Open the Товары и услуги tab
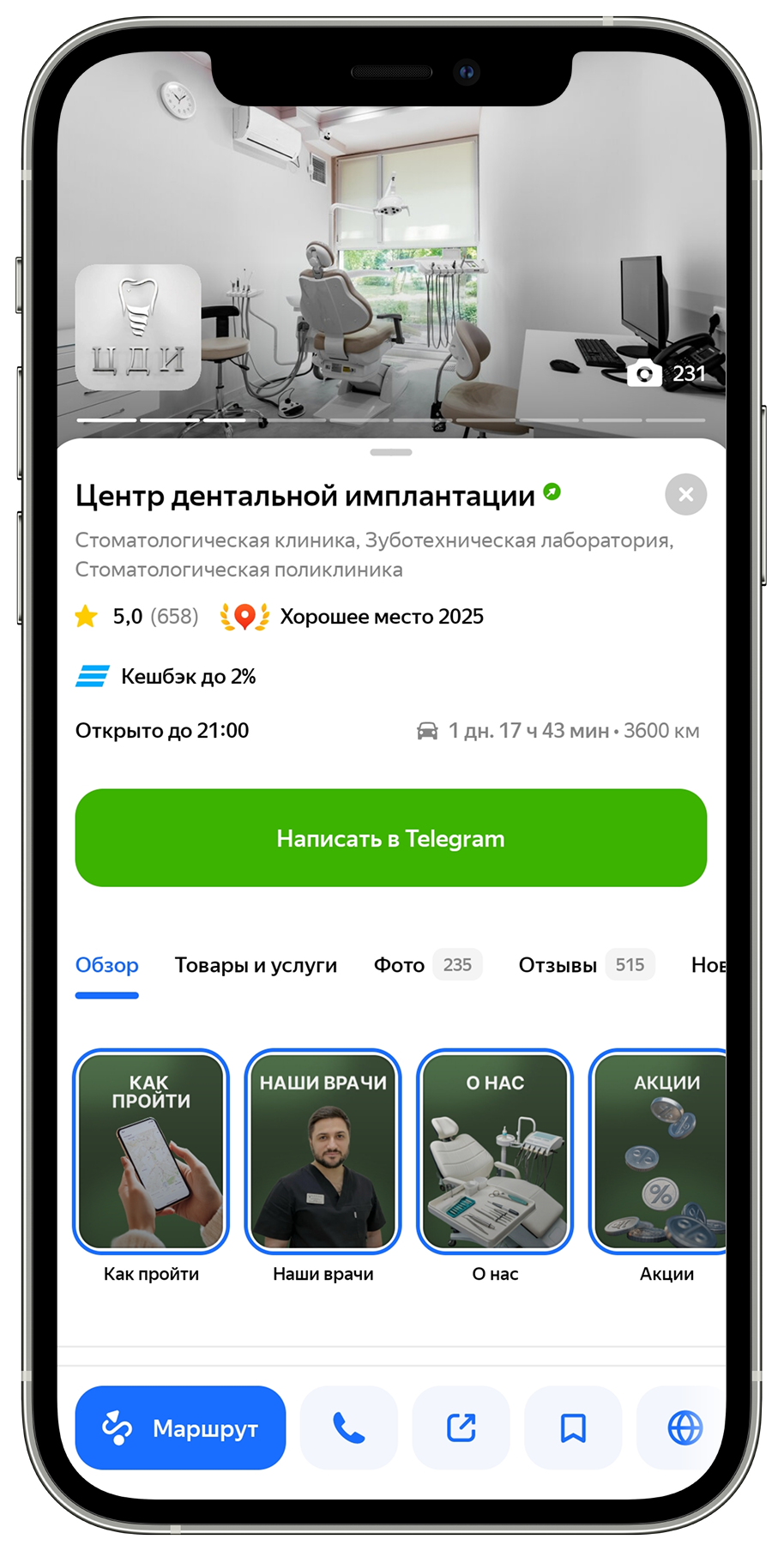Image resolution: width=784 pixels, height=1551 pixels. point(256,965)
